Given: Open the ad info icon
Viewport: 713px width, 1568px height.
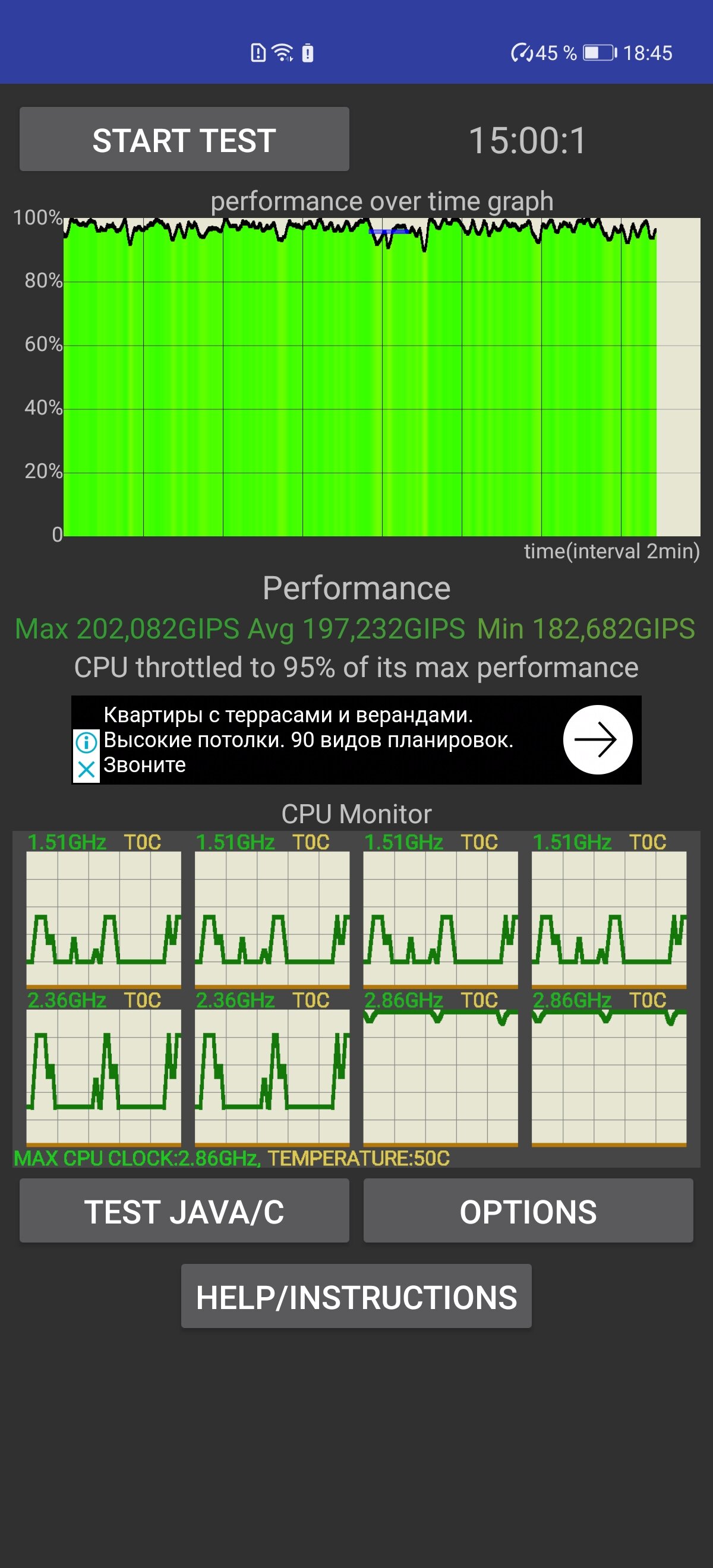Looking at the screenshot, I should coord(87,742).
